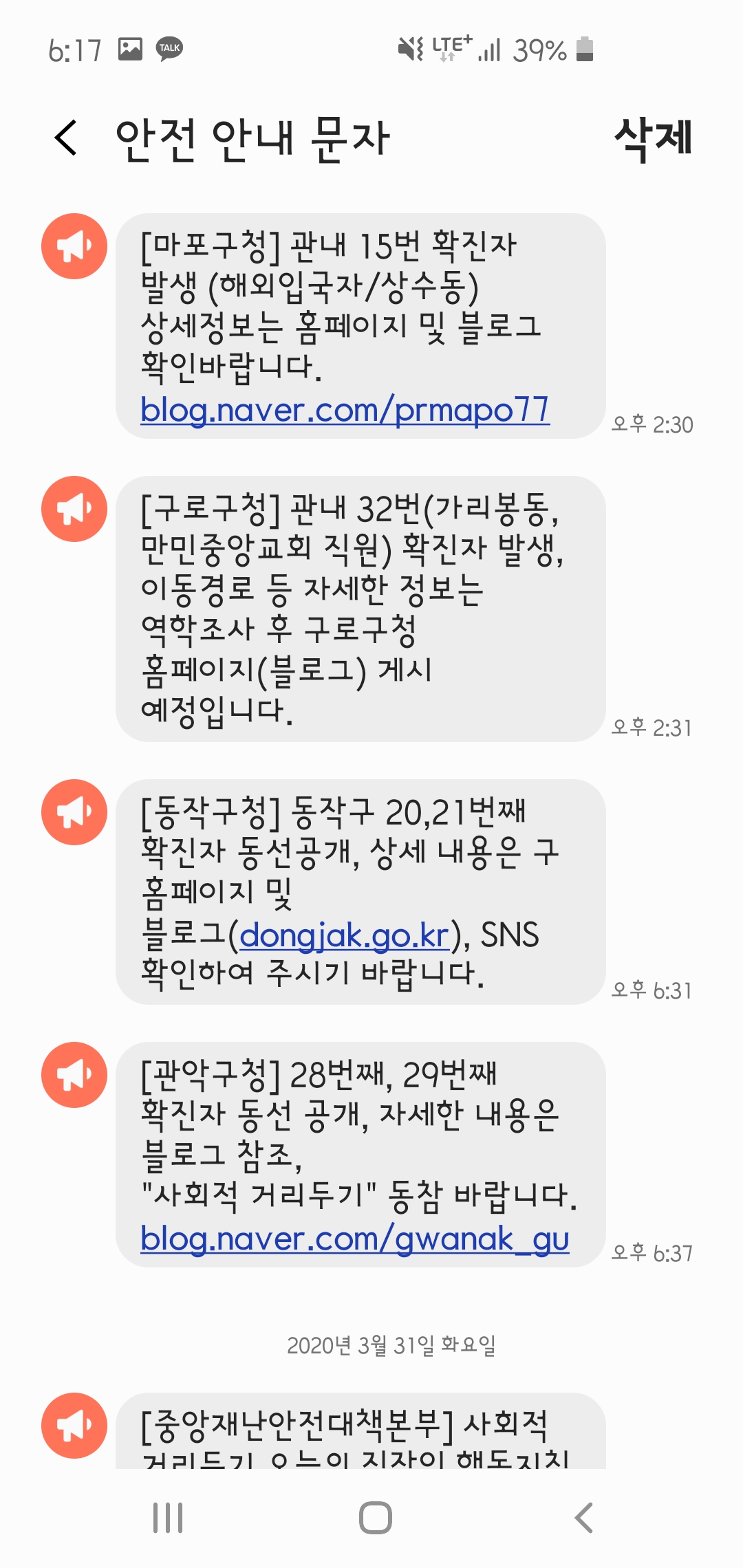
Task: Open recent apps from navigation bar
Action: [168, 1517]
